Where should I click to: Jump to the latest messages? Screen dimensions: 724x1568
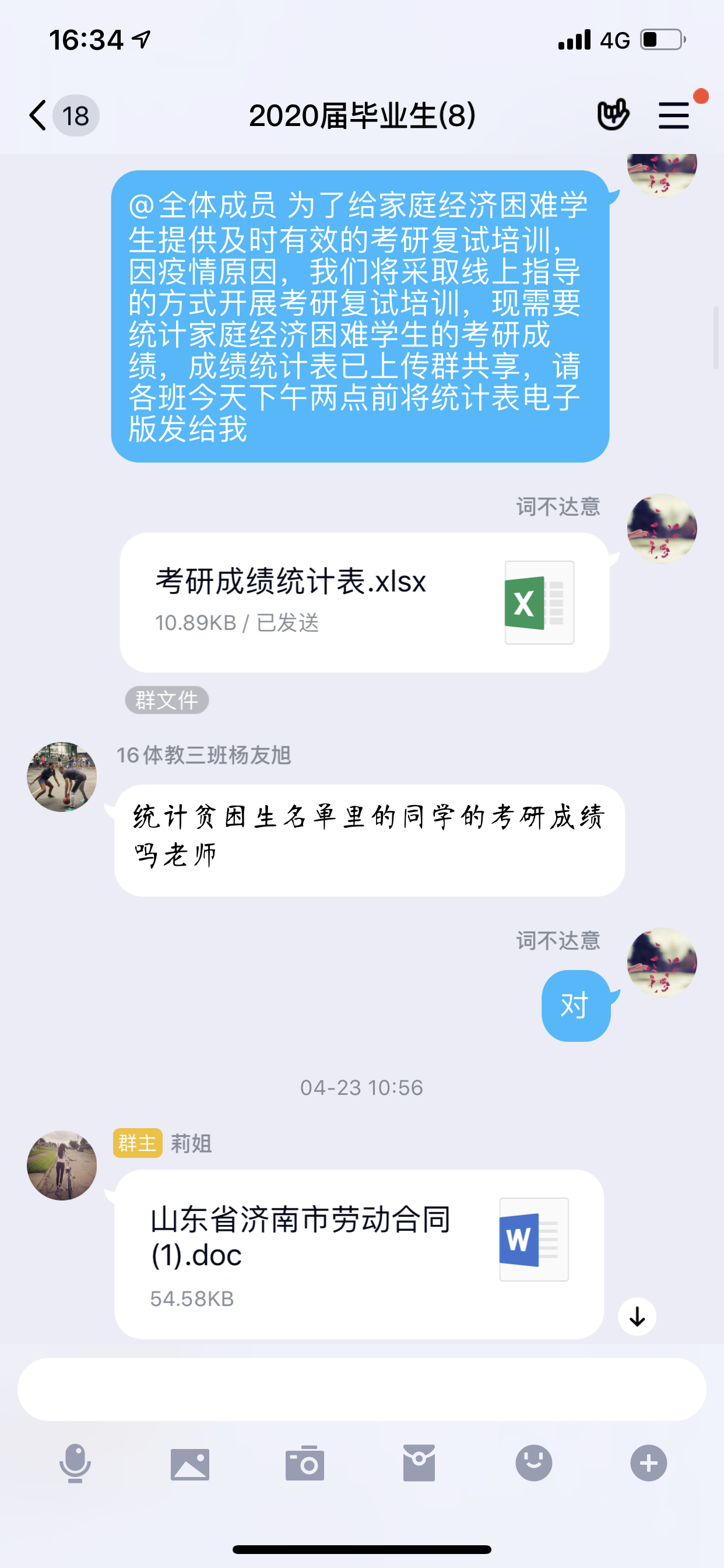point(637,1316)
